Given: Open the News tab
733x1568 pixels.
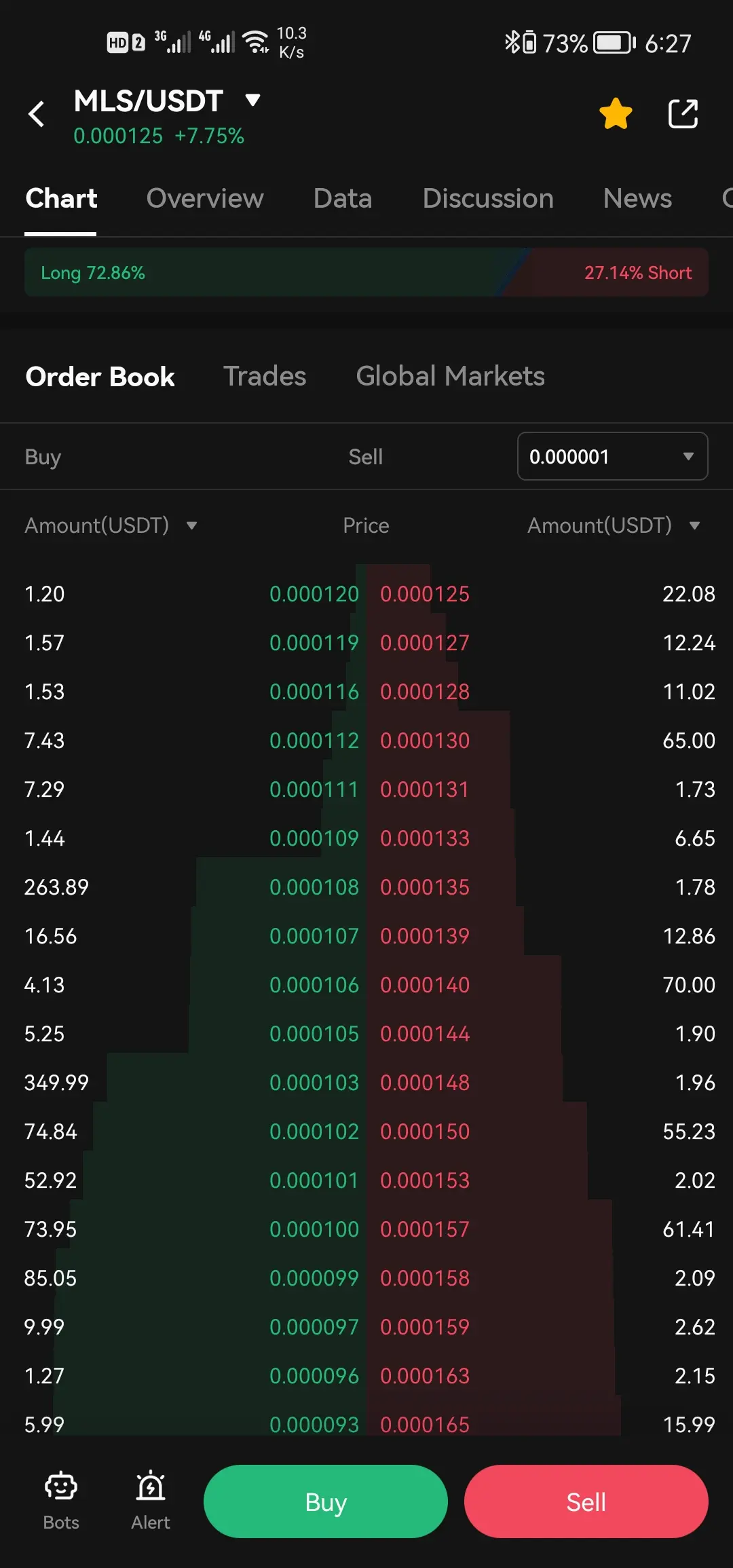Looking at the screenshot, I should [x=637, y=198].
